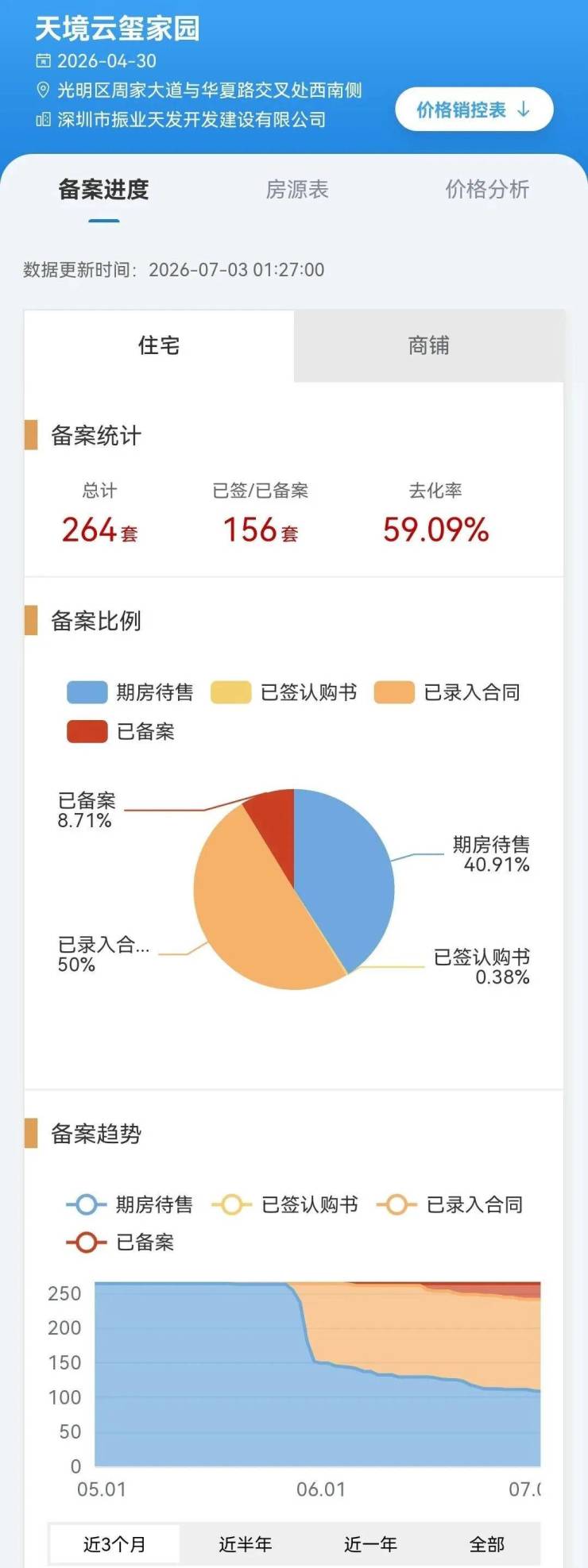Select the 住宅 segment
Screen dimensions: 588x1568
pos(159,345)
